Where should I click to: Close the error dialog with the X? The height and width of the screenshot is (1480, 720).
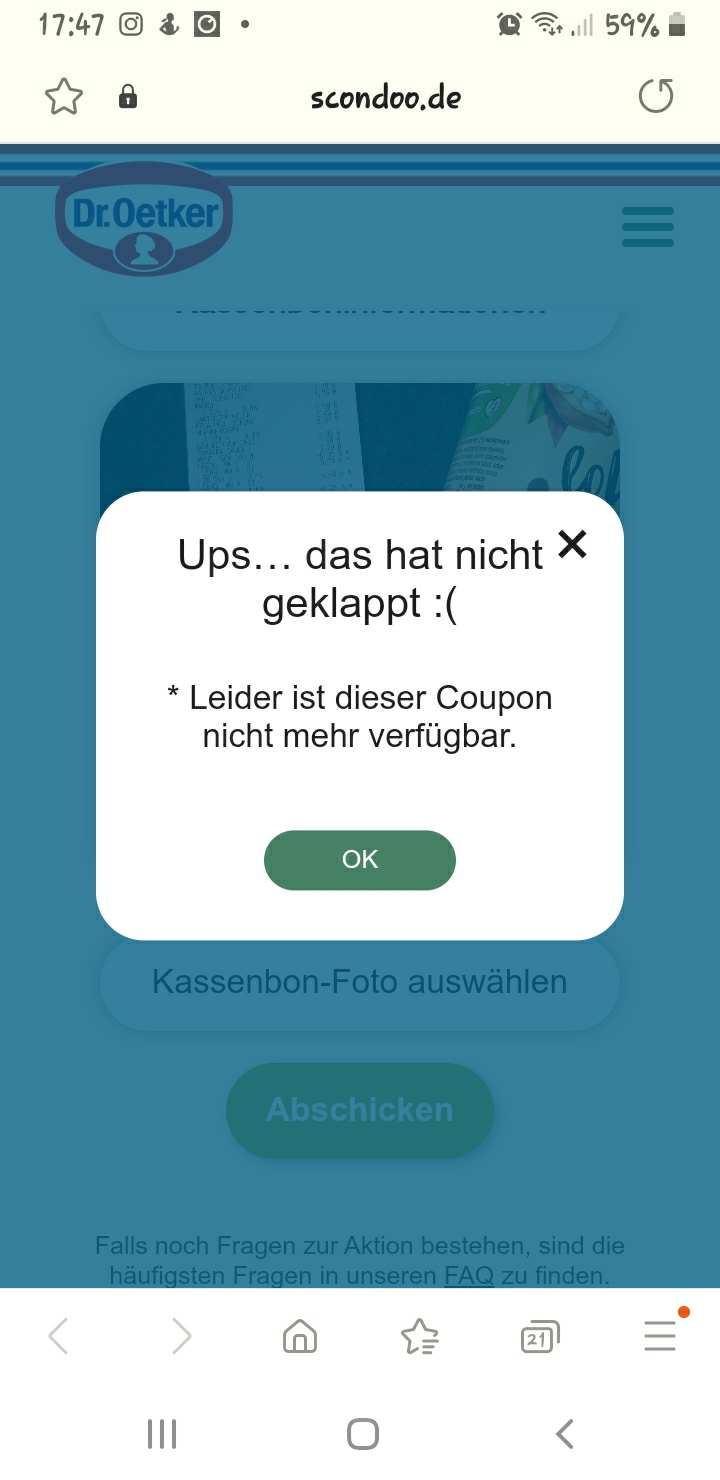(572, 544)
